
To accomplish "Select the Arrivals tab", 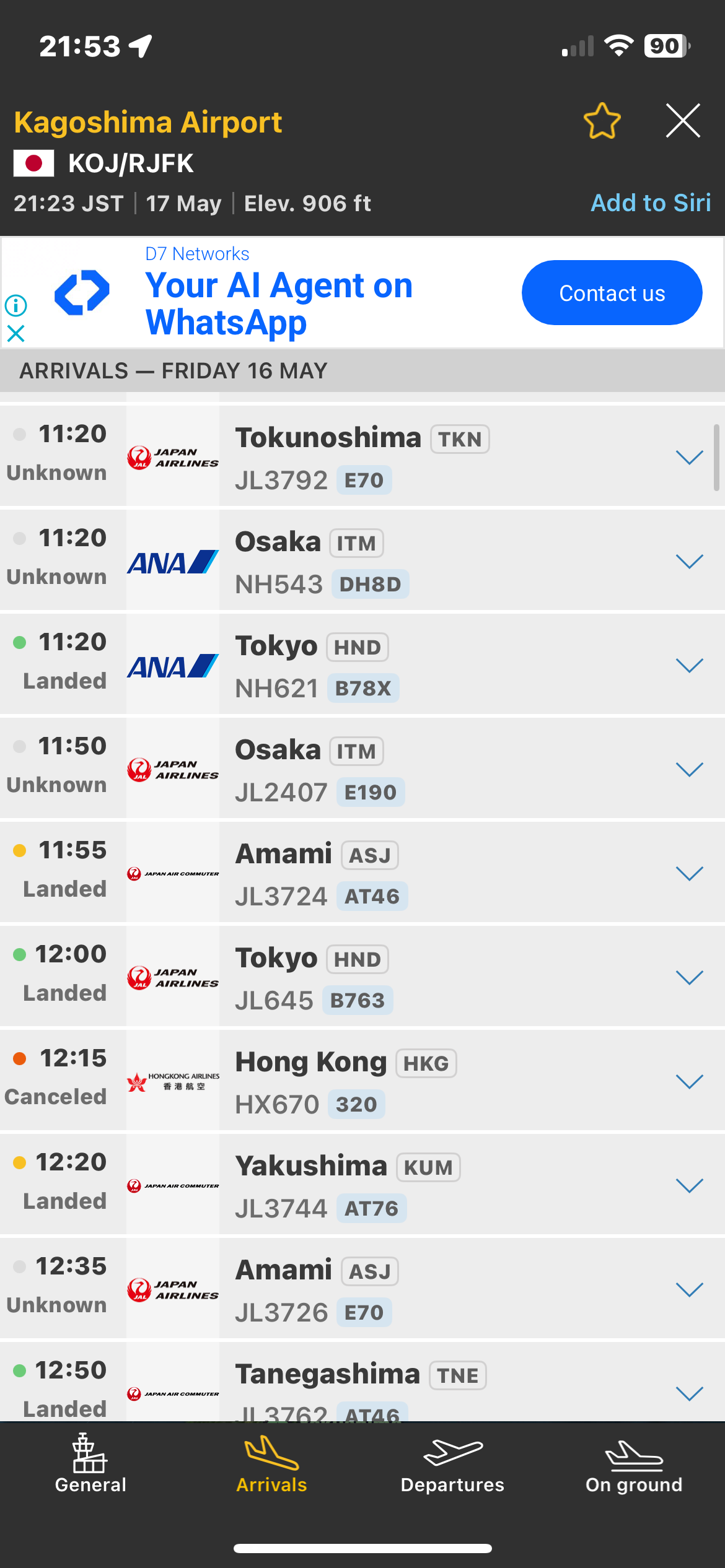I will (271, 1465).
